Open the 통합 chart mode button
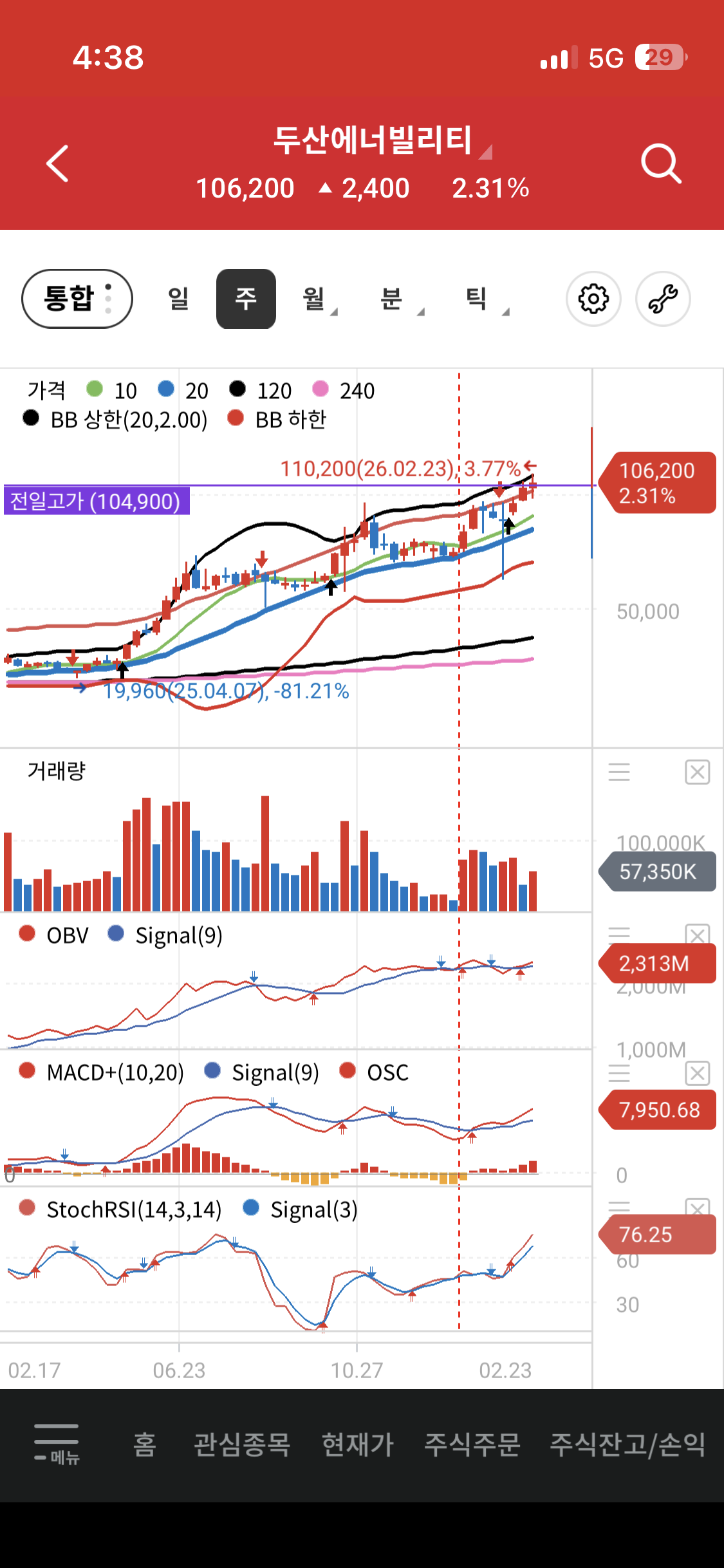724x1568 pixels. (x=75, y=298)
